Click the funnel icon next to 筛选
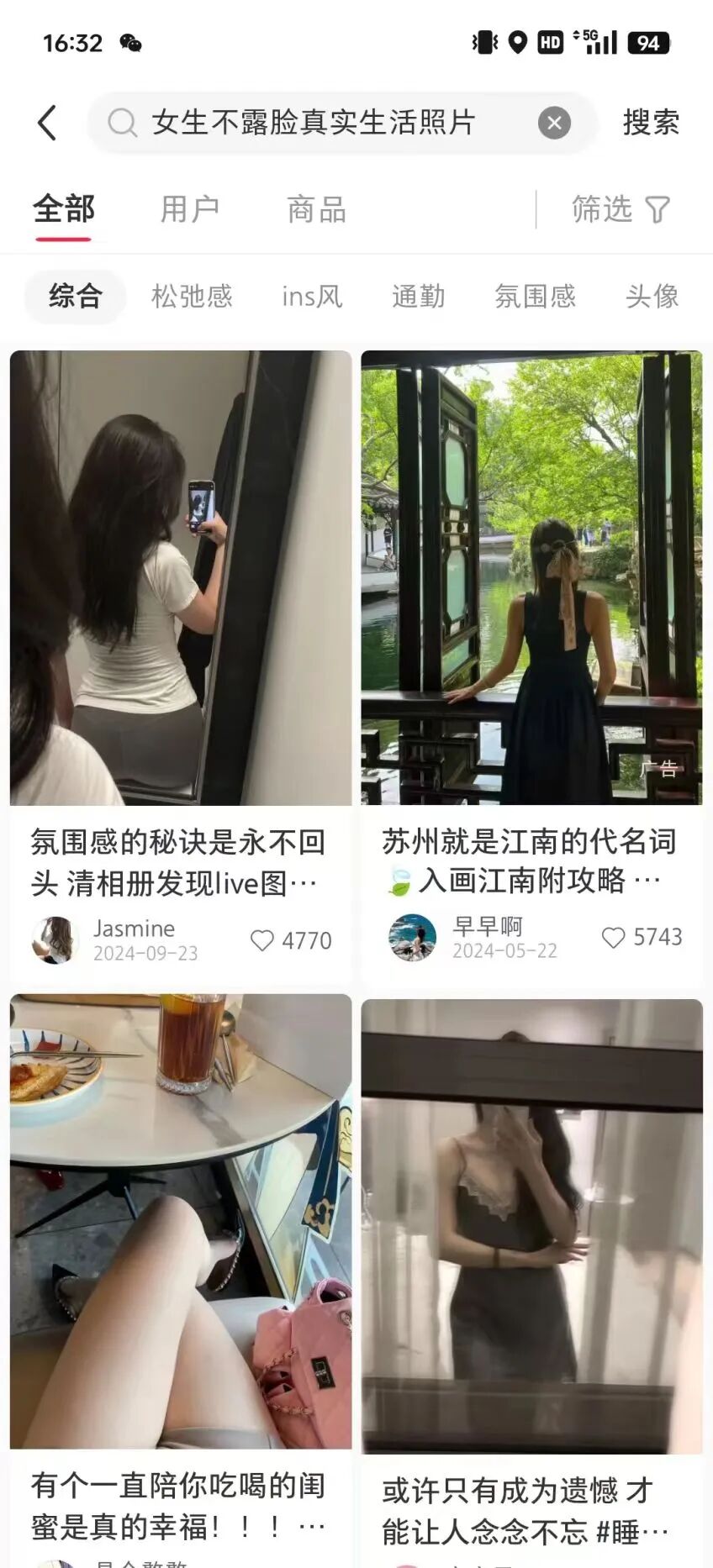713x1568 pixels. pos(658,209)
